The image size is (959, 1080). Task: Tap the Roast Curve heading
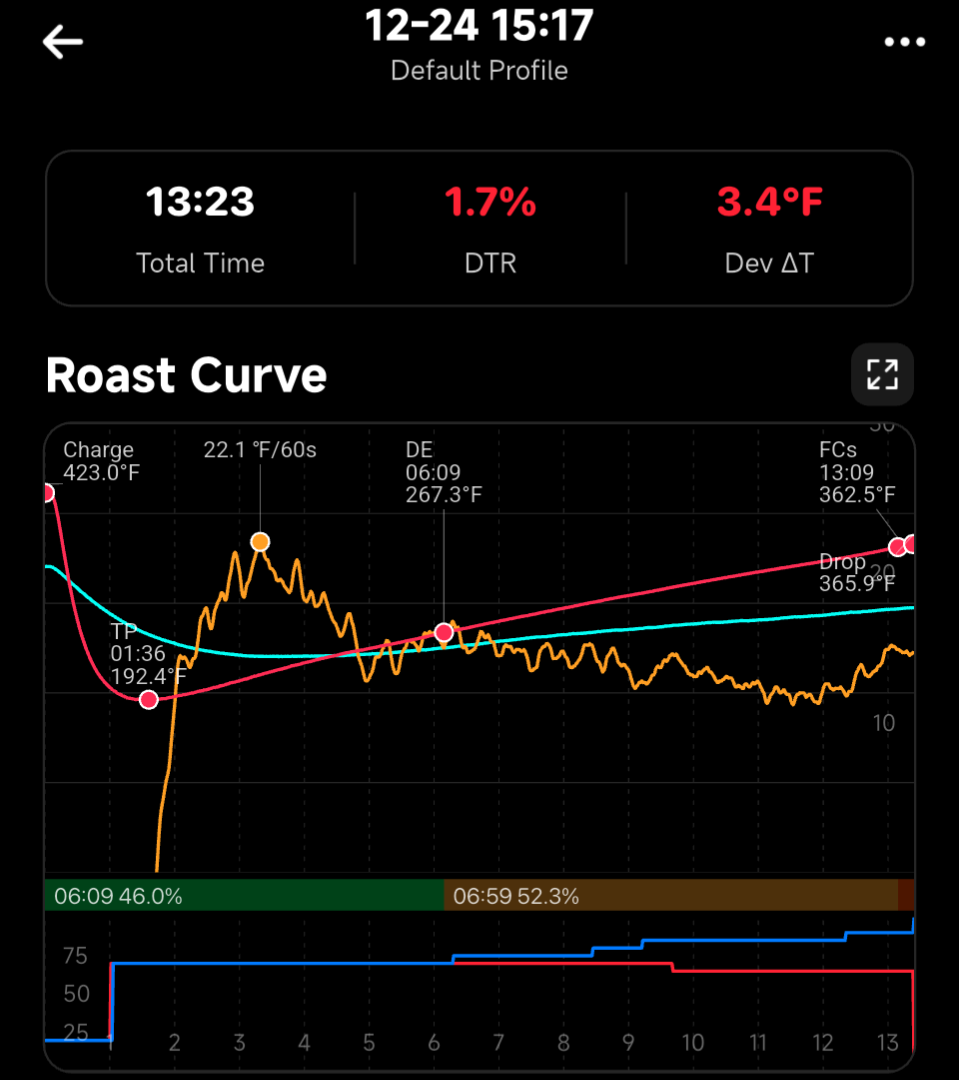point(185,374)
